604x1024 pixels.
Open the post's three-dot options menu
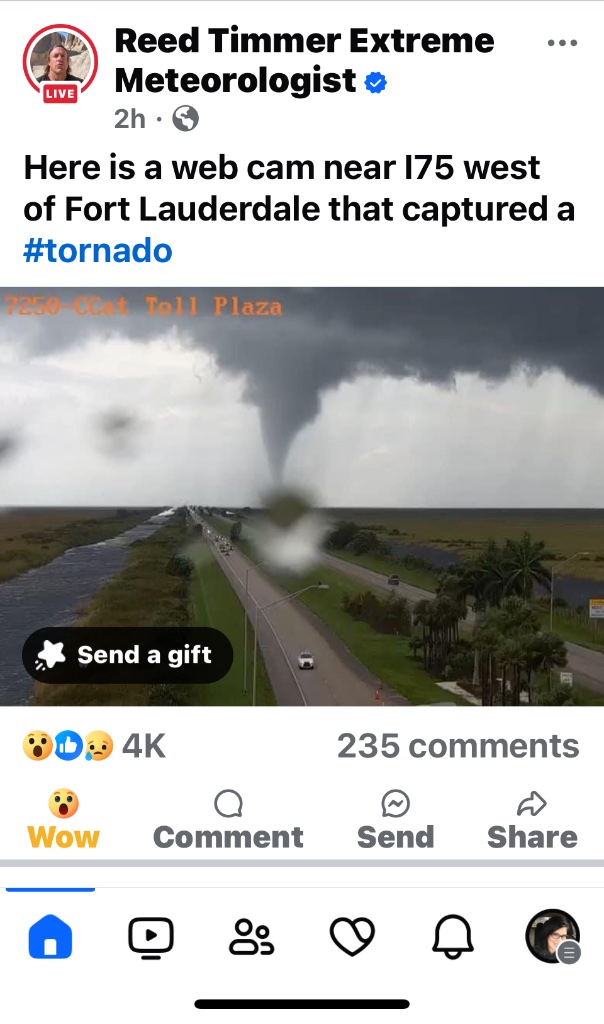click(x=563, y=43)
